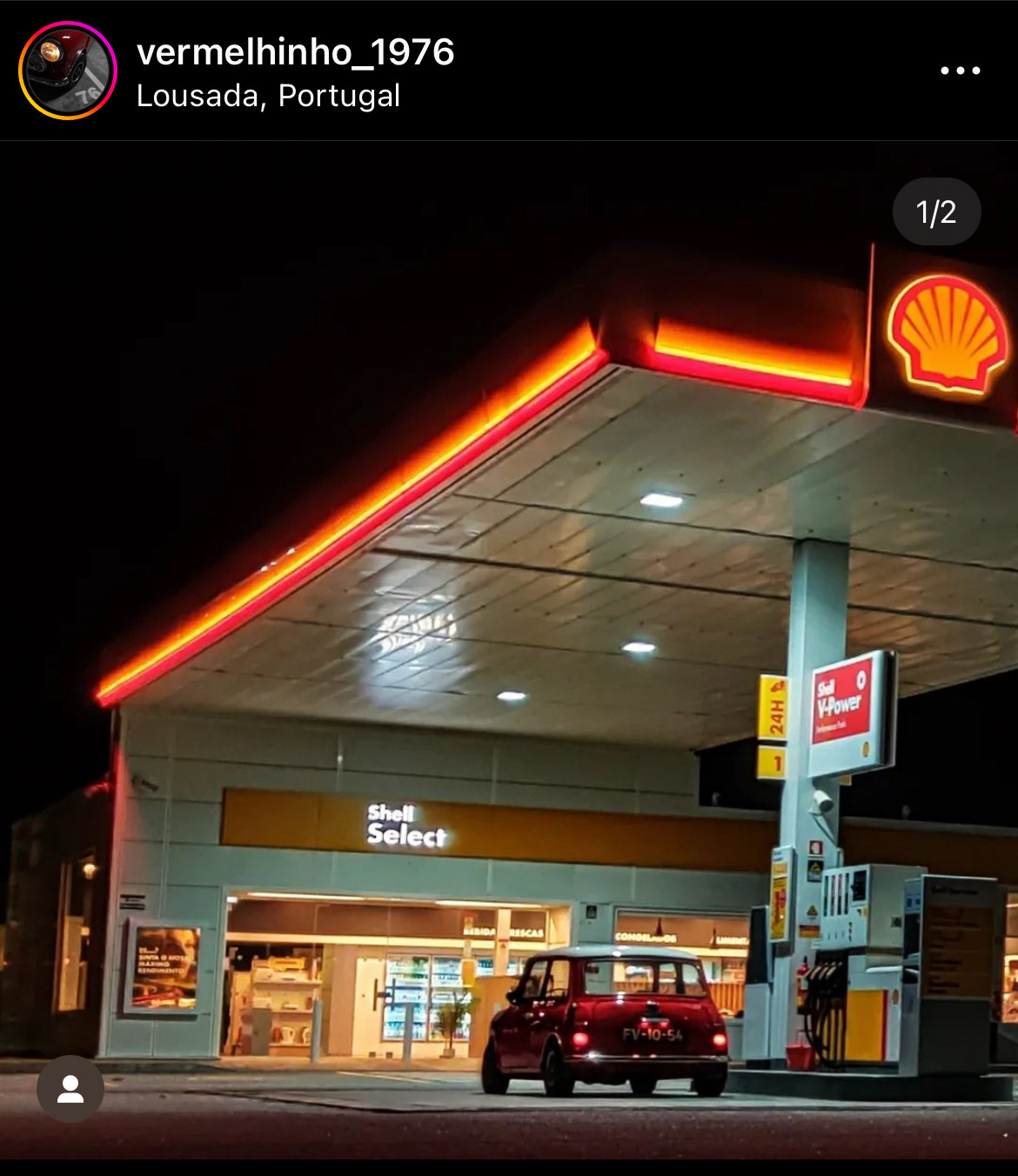Open vermelhinho_1976's profile picture story
Screen dimensions: 1018x1176
(68, 71)
